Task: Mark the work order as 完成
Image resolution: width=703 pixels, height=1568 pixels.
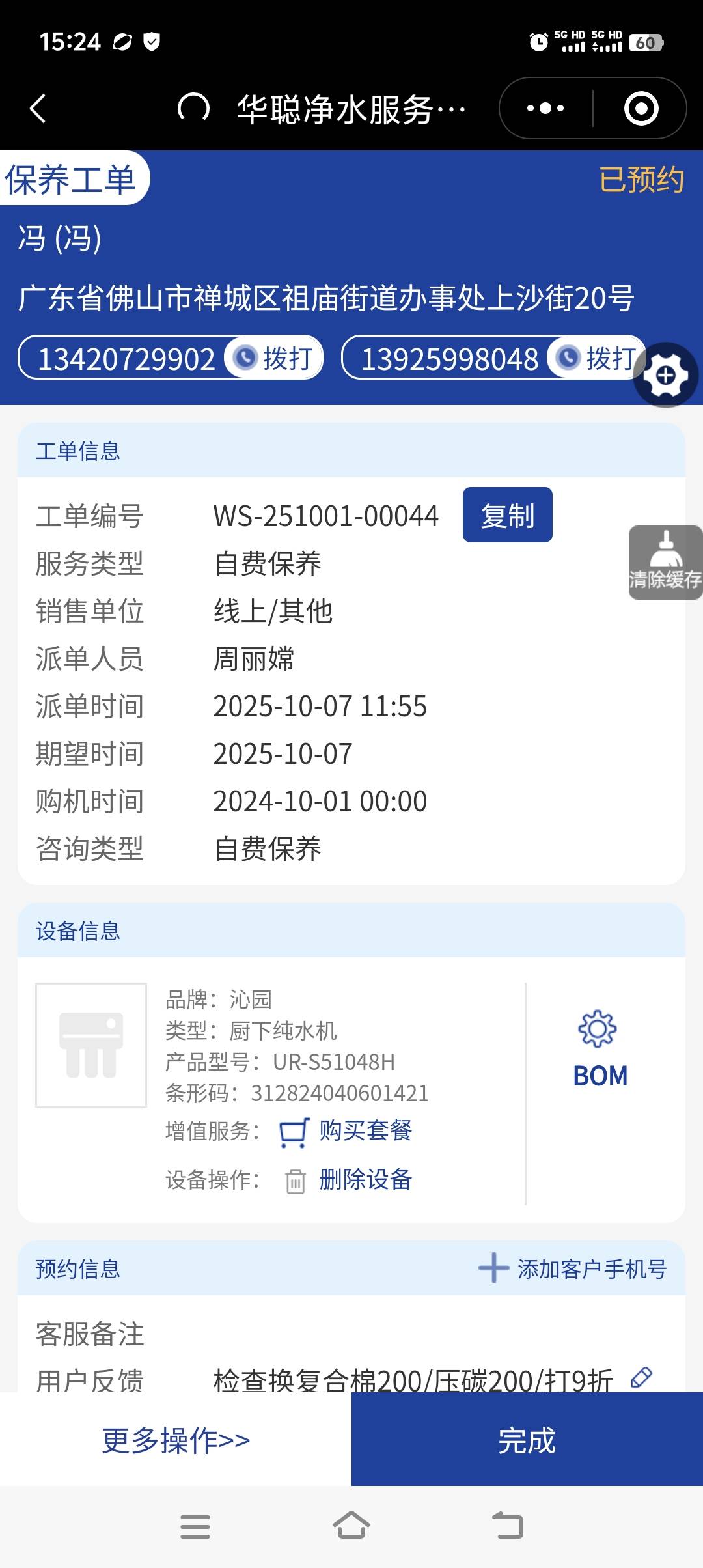Action: [x=527, y=1440]
